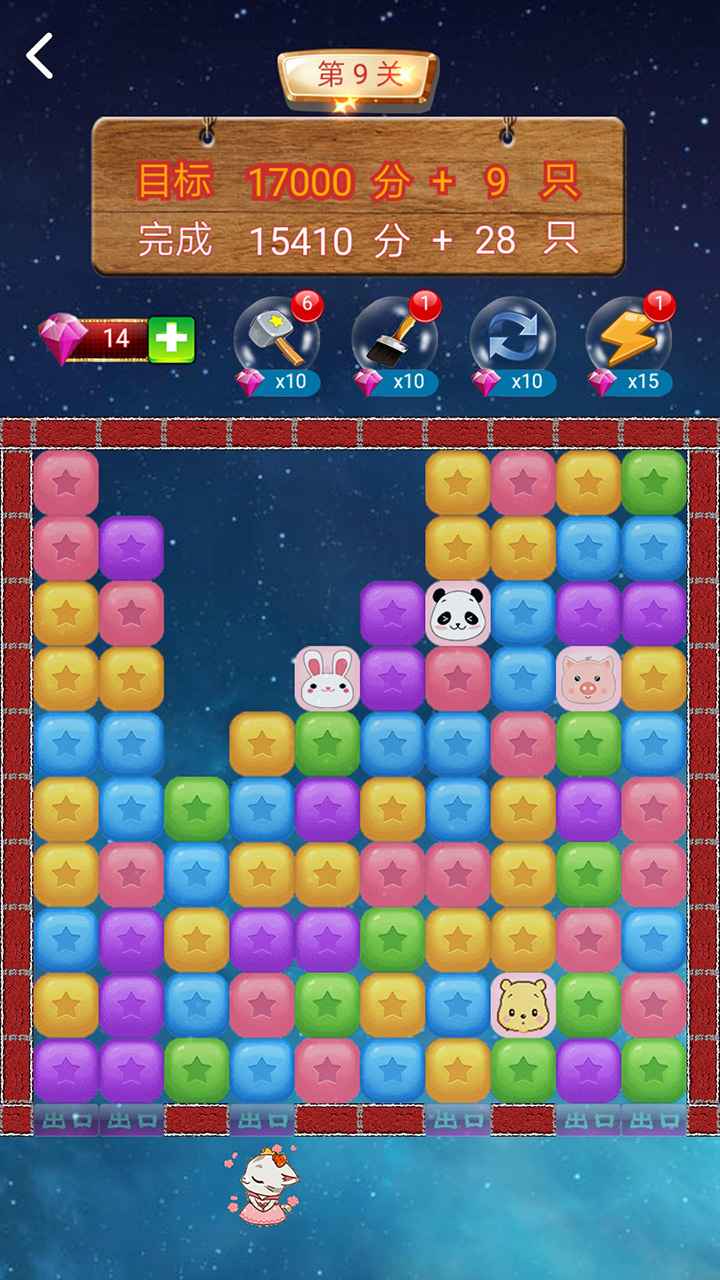Tap the pink pig block
The image size is (720, 1280).
click(x=589, y=679)
